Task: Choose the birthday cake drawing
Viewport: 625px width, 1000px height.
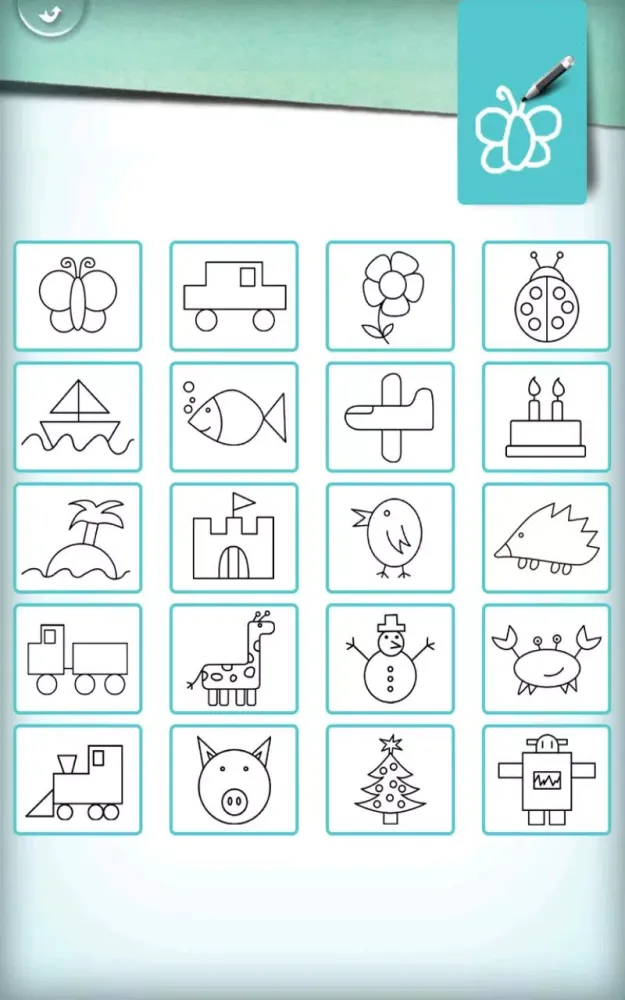Action: click(546, 417)
